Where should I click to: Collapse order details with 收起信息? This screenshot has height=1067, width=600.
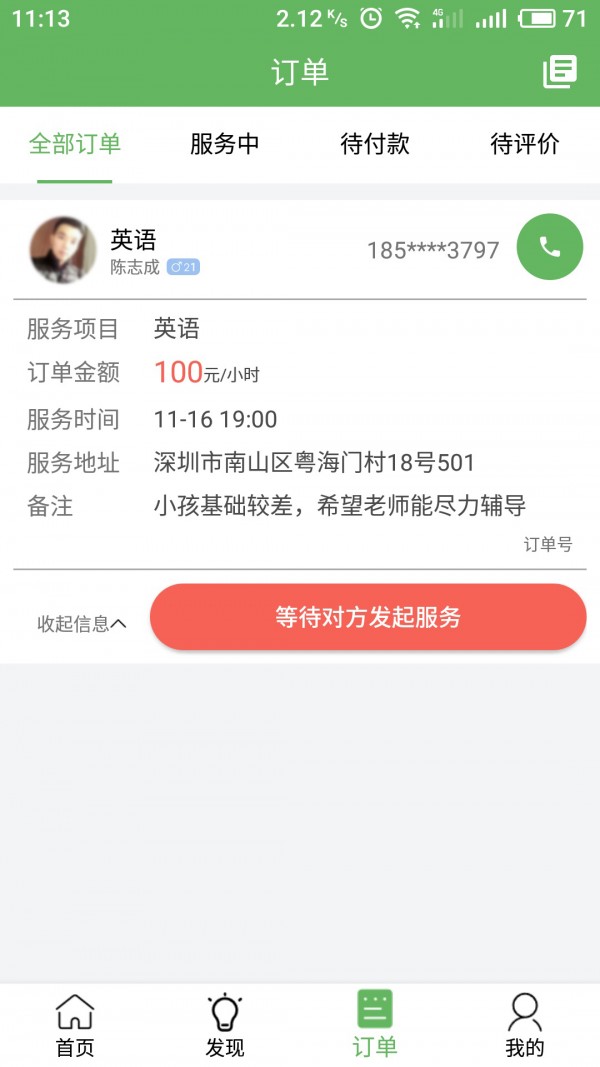tap(82, 624)
